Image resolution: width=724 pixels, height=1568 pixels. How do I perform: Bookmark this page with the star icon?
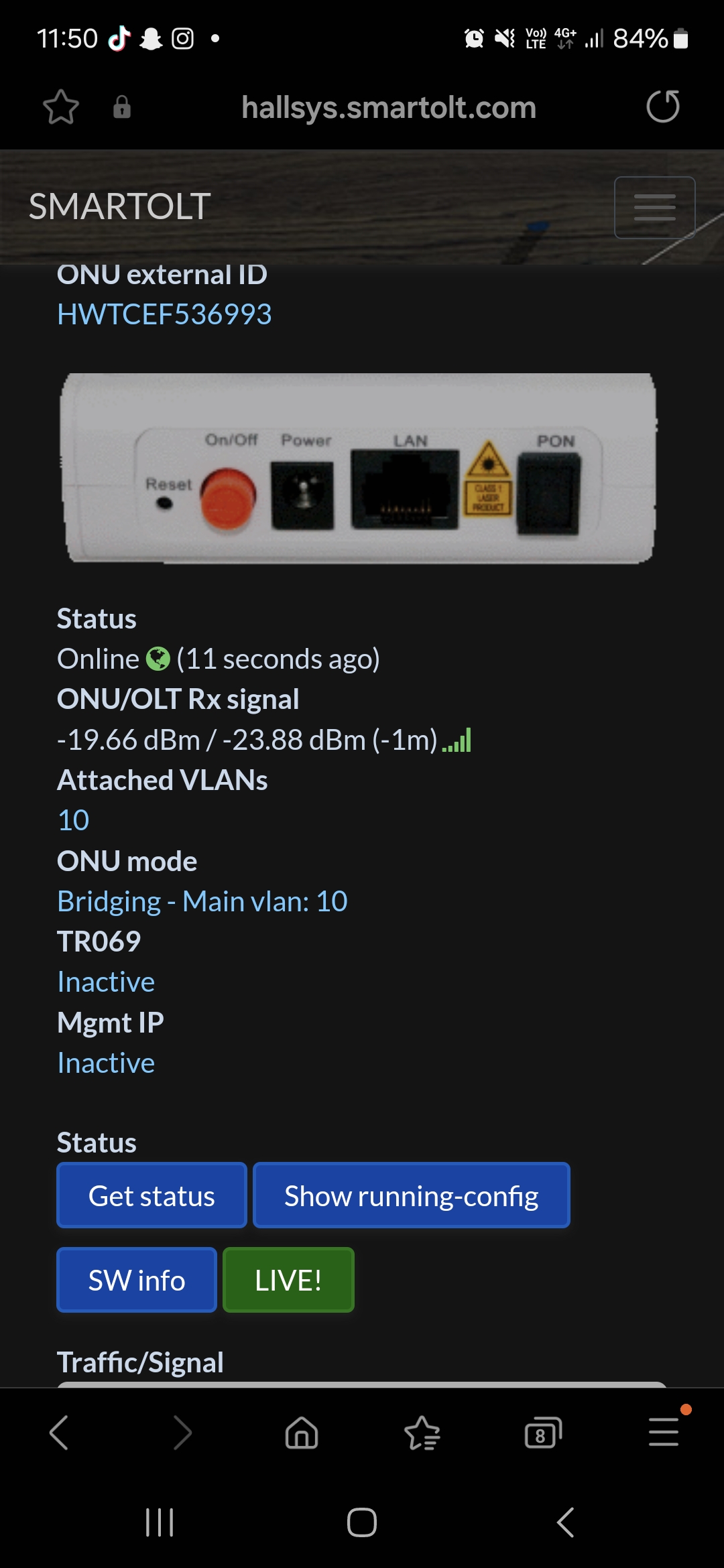click(61, 107)
